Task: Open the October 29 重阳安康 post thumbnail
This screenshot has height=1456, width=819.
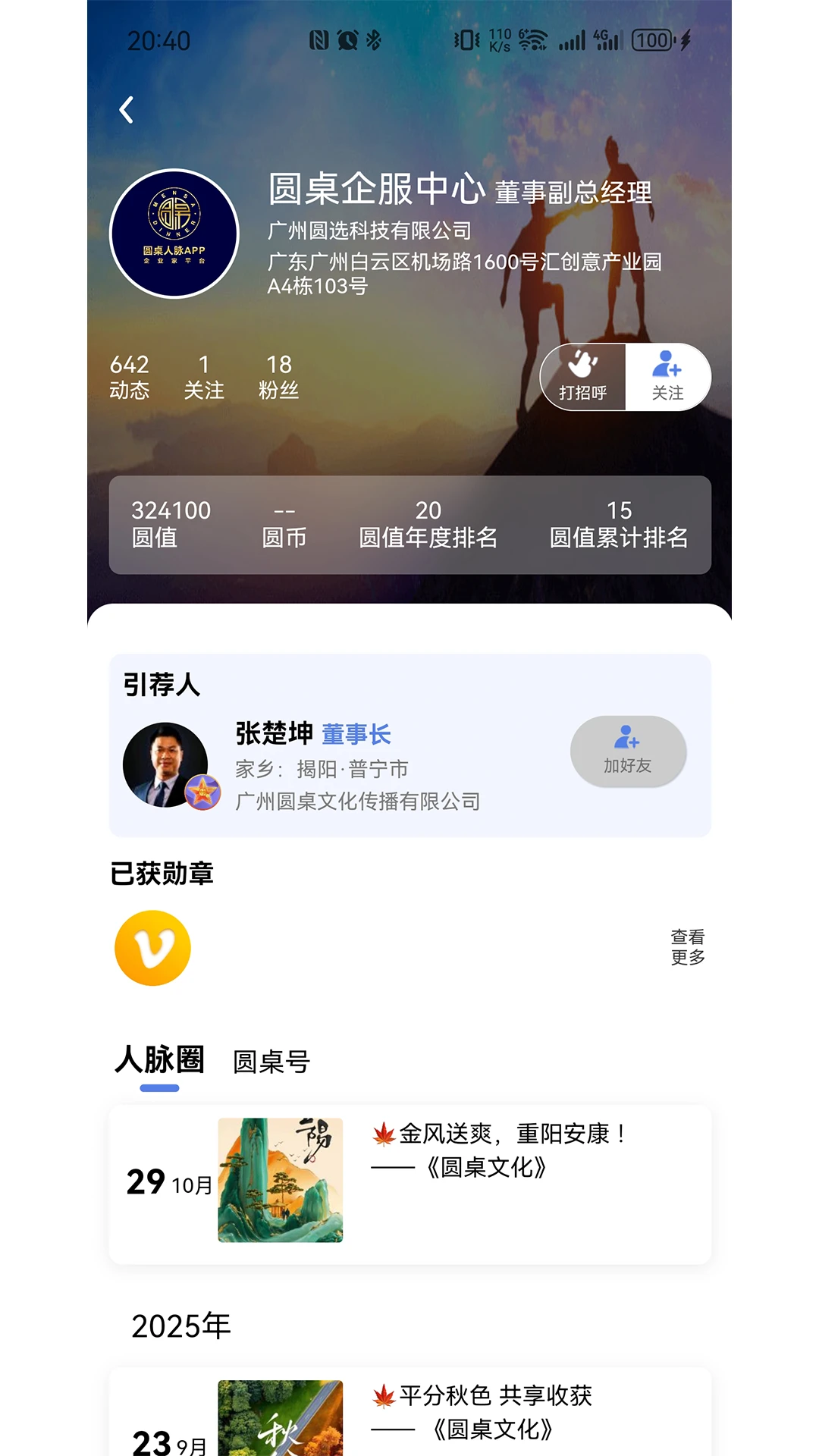Action: [x=280, y=1181]
